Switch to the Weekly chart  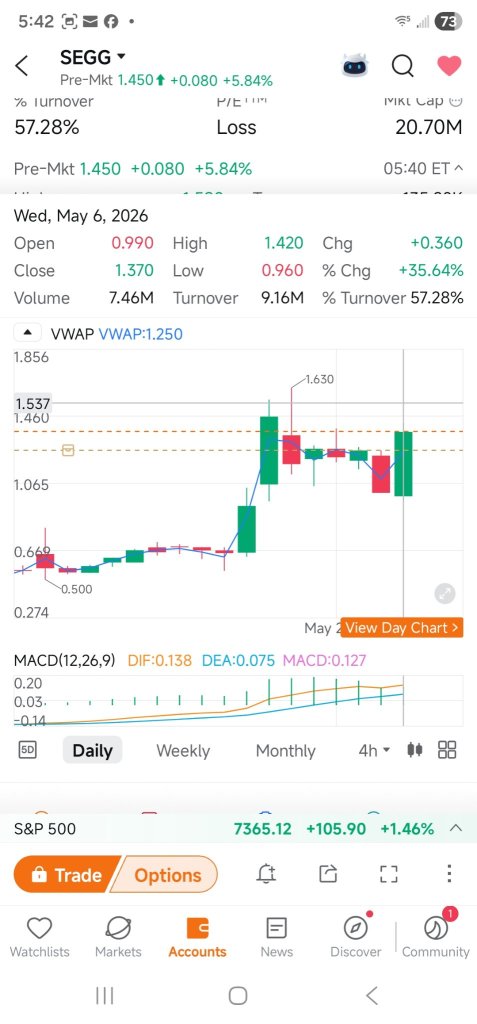tap(183, 750)
